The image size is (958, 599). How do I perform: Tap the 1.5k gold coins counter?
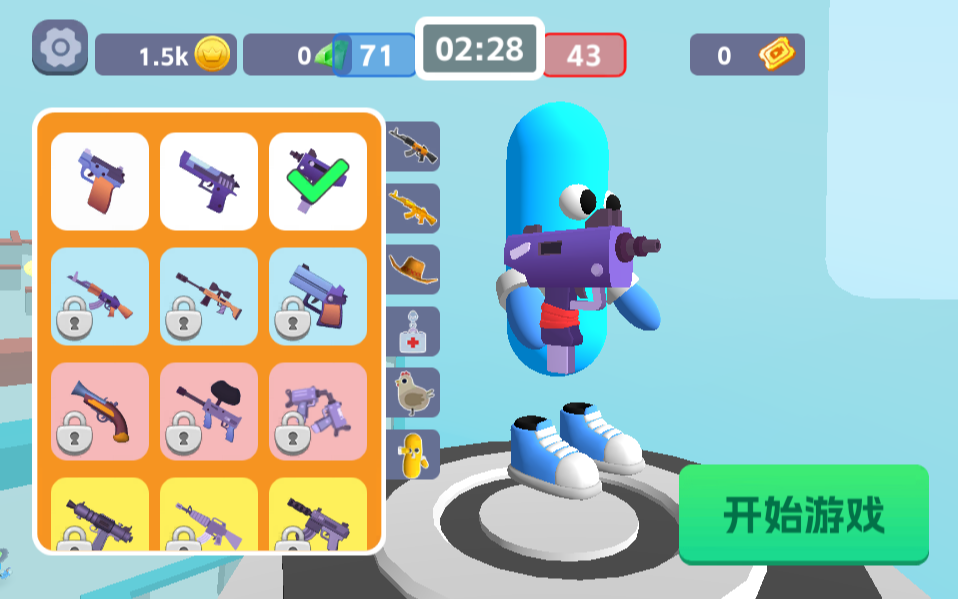click(x=166, y=55)
